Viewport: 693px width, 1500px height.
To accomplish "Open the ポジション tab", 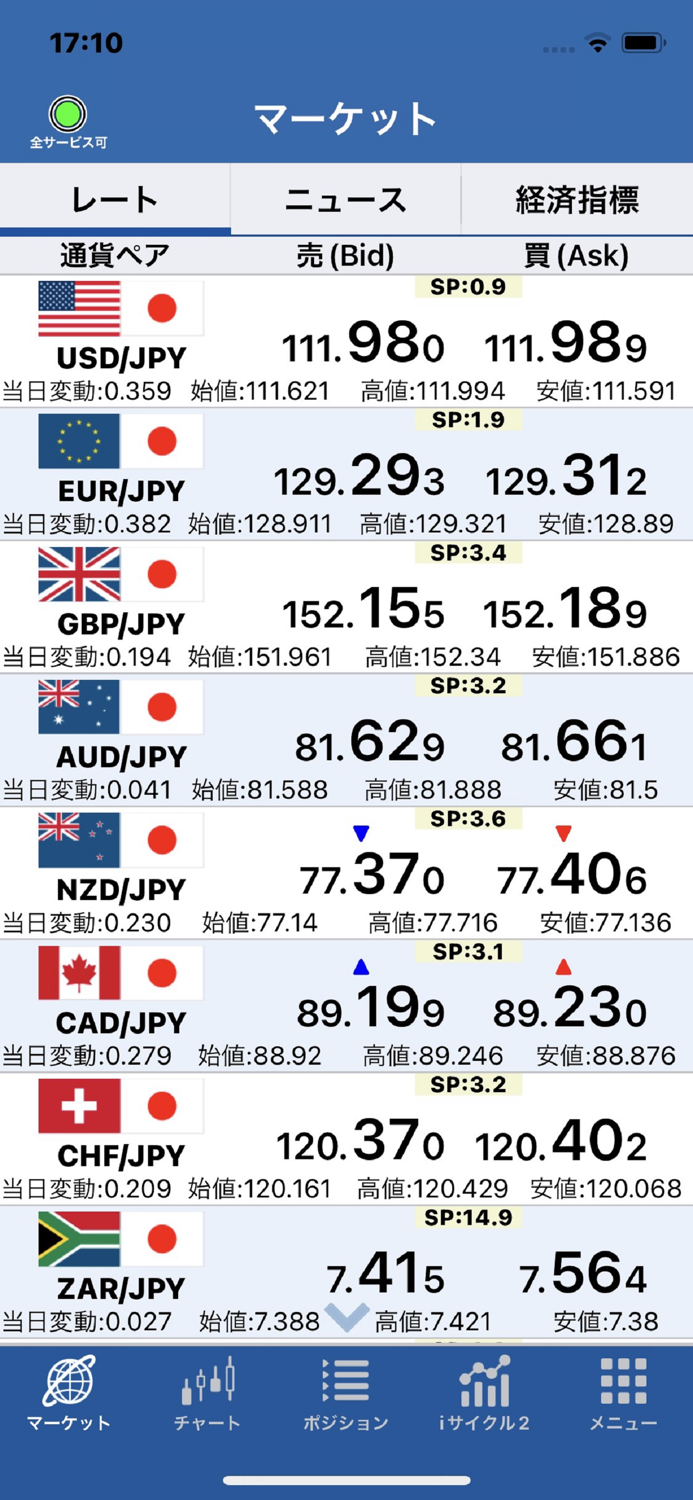I will pyautogui.click(x=346, y=1394).
